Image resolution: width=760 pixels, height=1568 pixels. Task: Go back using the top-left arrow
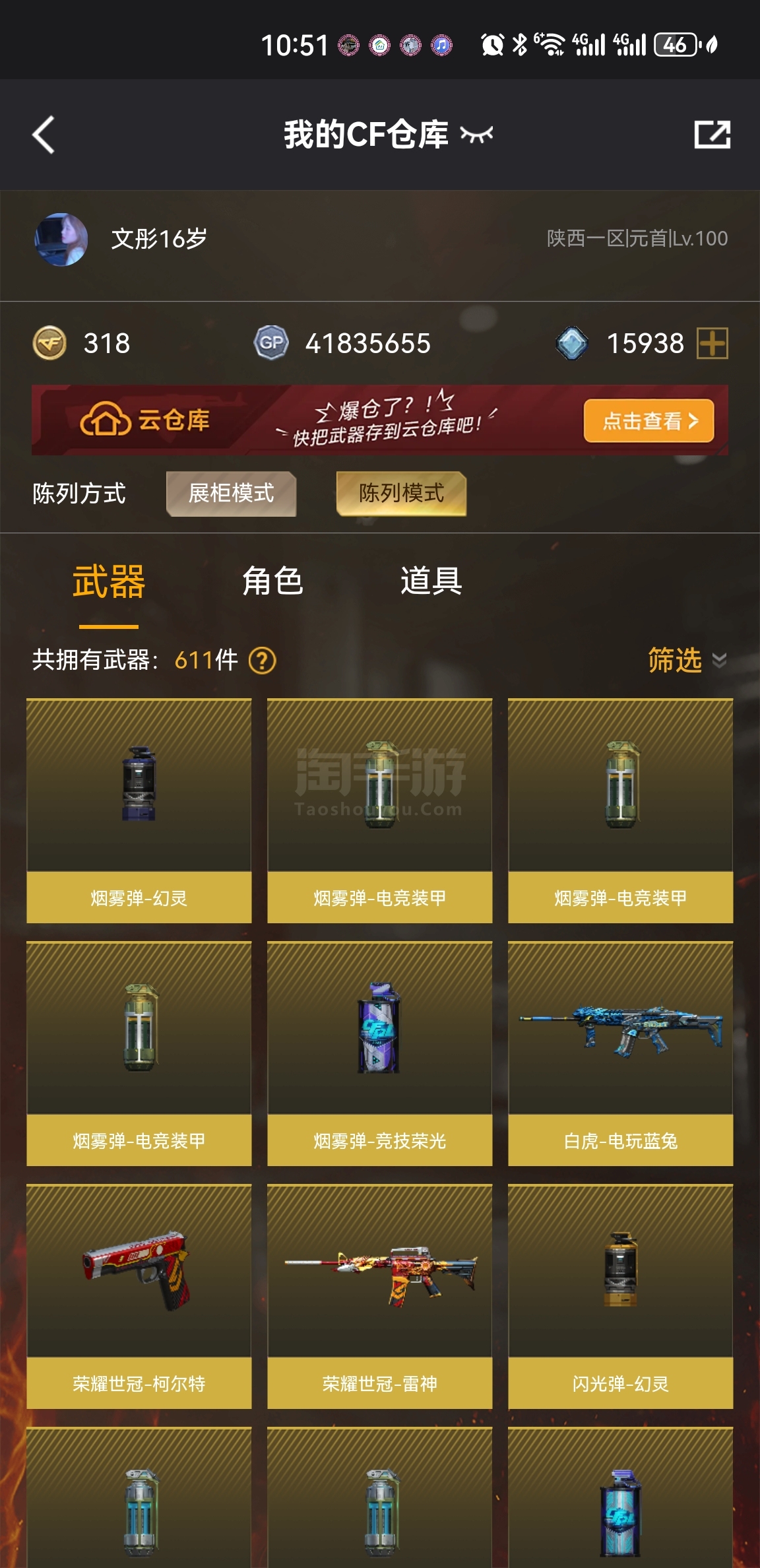pyautogui.click(x=44, y=135)
